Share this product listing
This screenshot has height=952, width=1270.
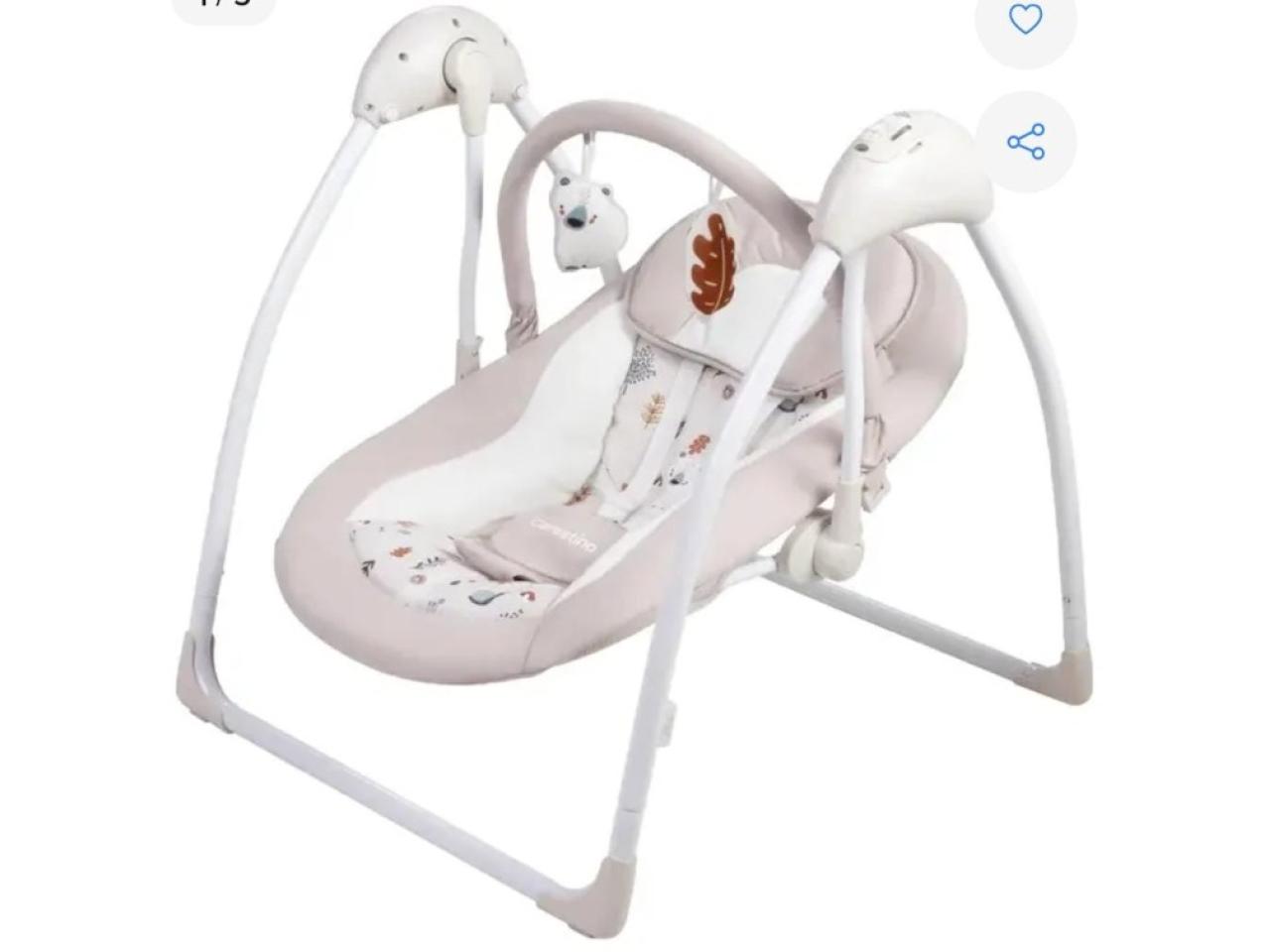point(1025,142)
